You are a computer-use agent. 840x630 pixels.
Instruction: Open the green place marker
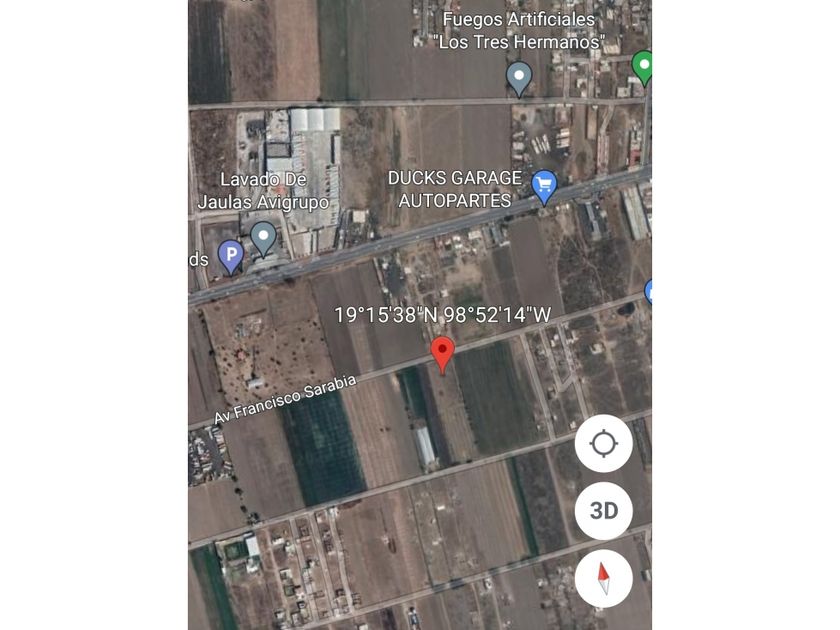[x=644, y=69]
